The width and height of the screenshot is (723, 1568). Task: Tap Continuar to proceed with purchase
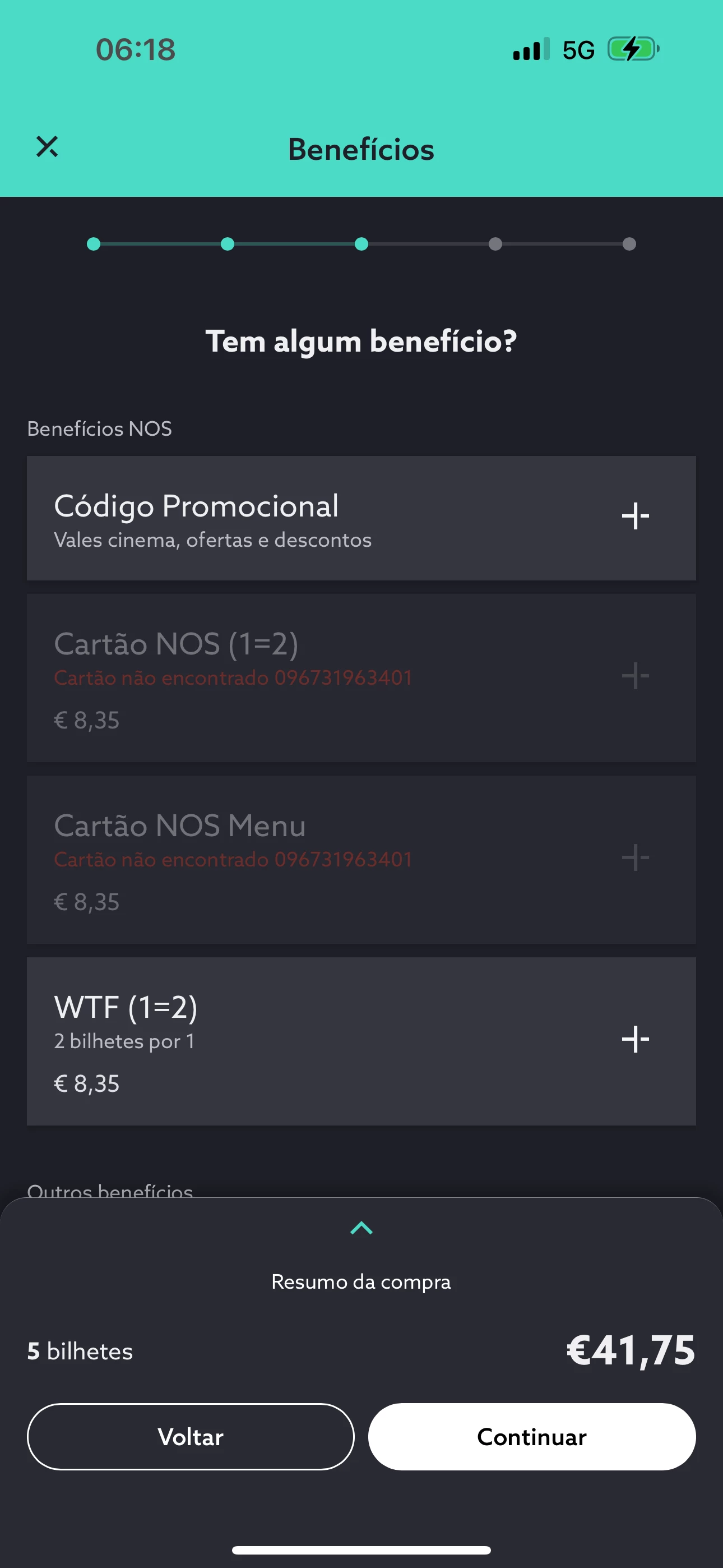pos(531,1437)
